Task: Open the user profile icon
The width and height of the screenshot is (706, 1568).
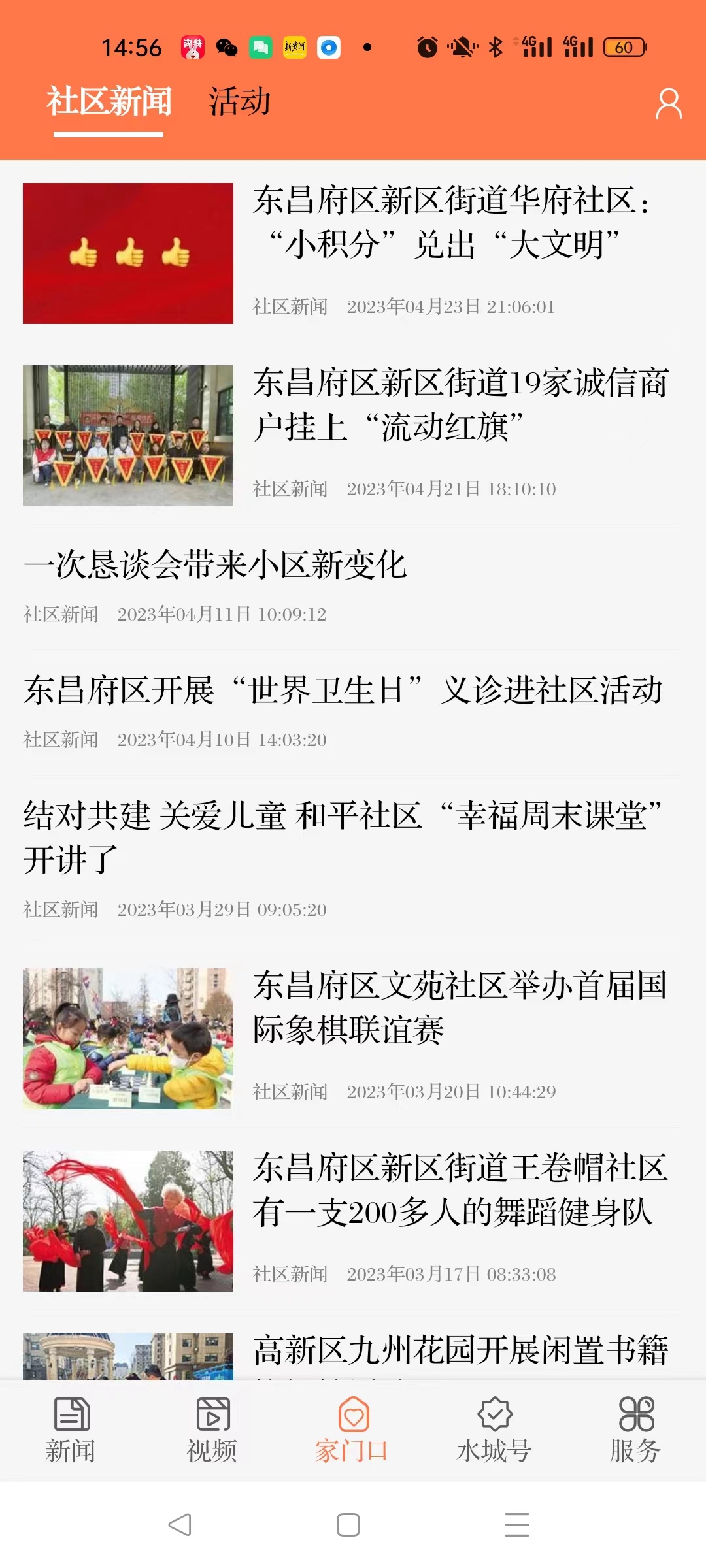Action: 668,104
